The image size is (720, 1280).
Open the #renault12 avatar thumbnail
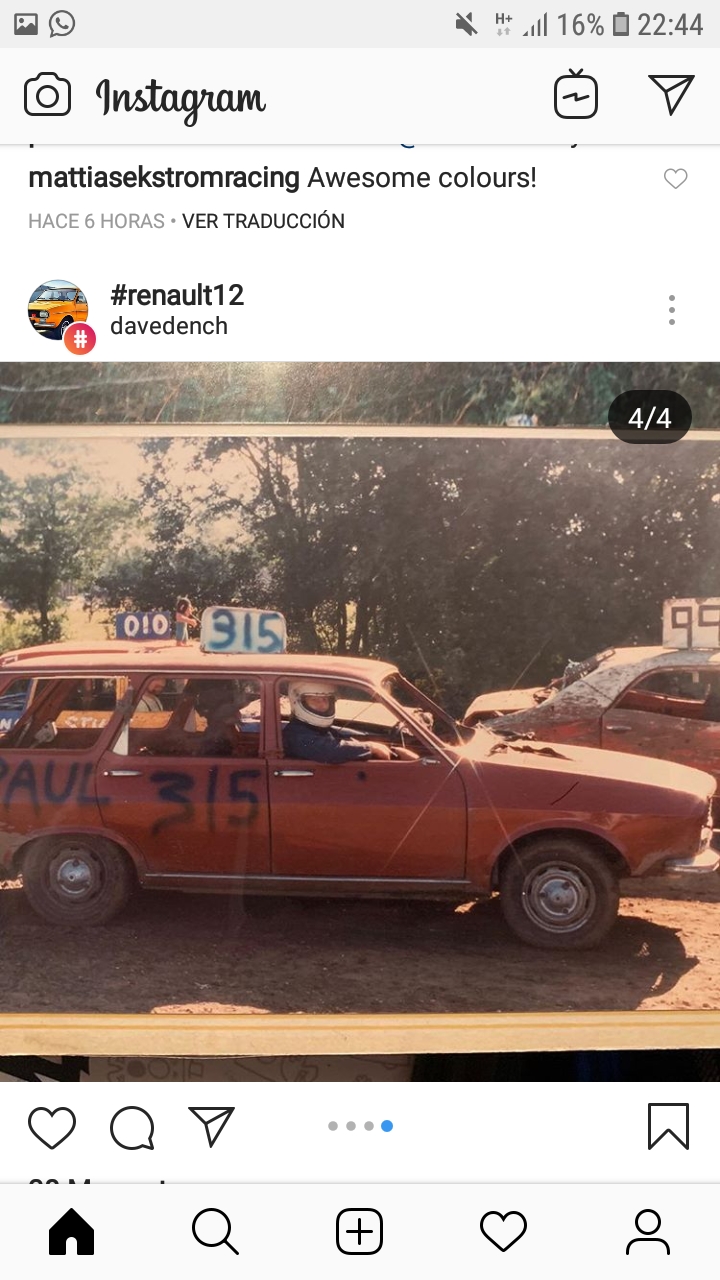(59, 311)
